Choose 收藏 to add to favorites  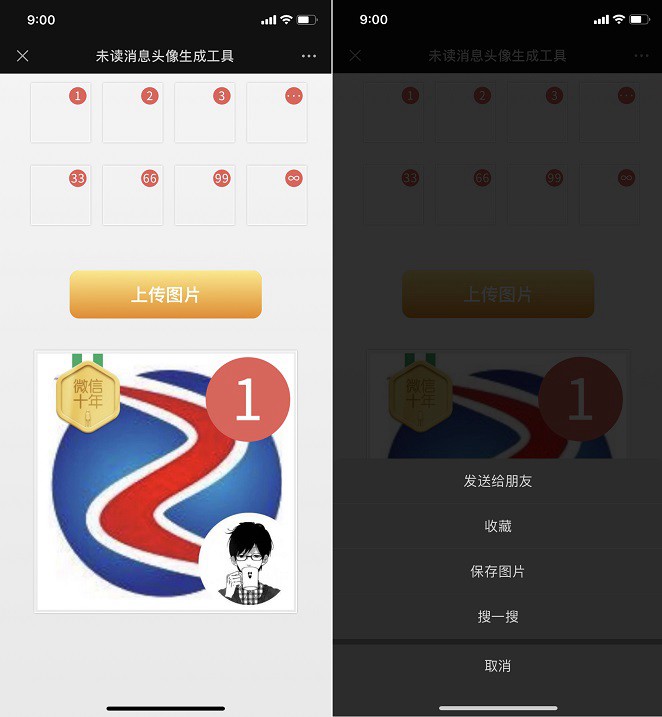coord(497,526)
